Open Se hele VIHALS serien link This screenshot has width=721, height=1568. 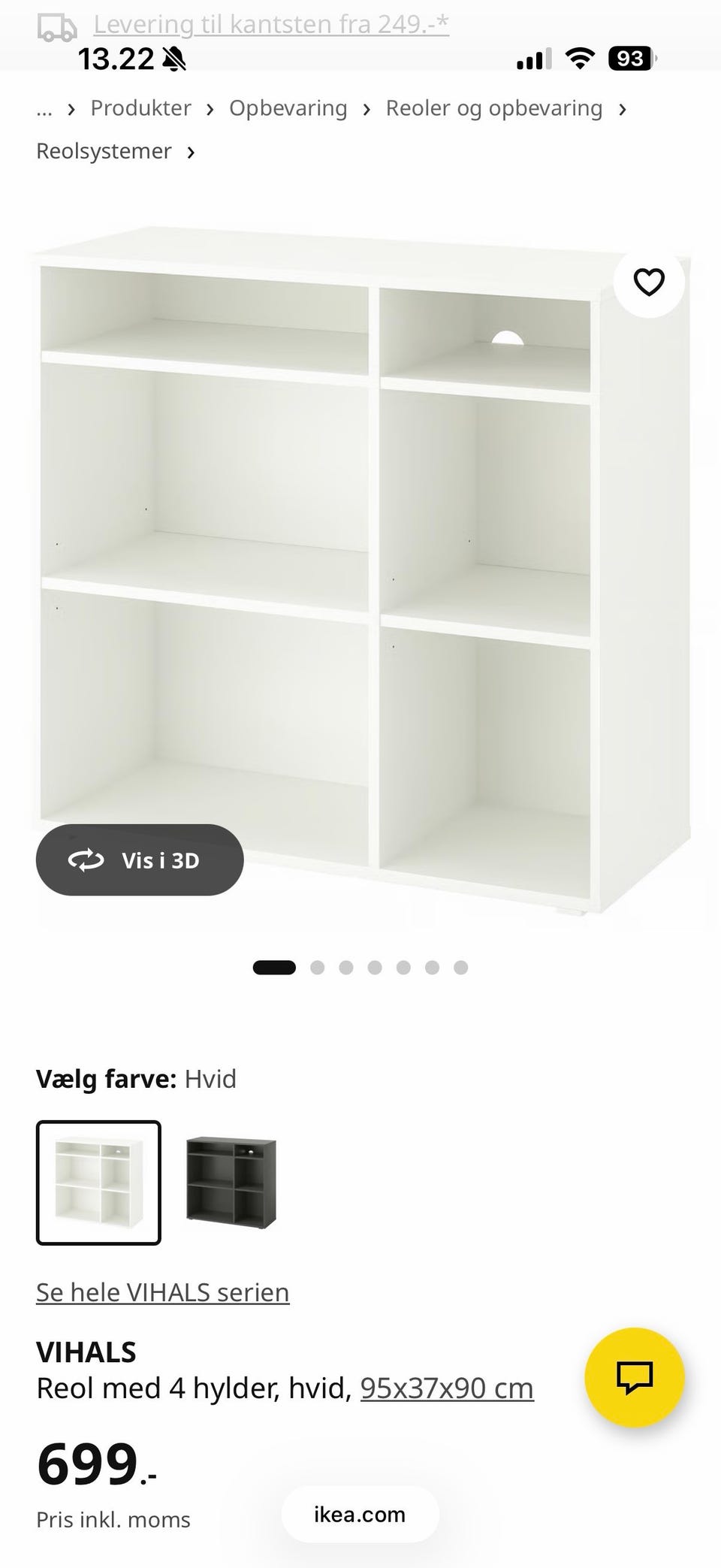pos(162,1292)
